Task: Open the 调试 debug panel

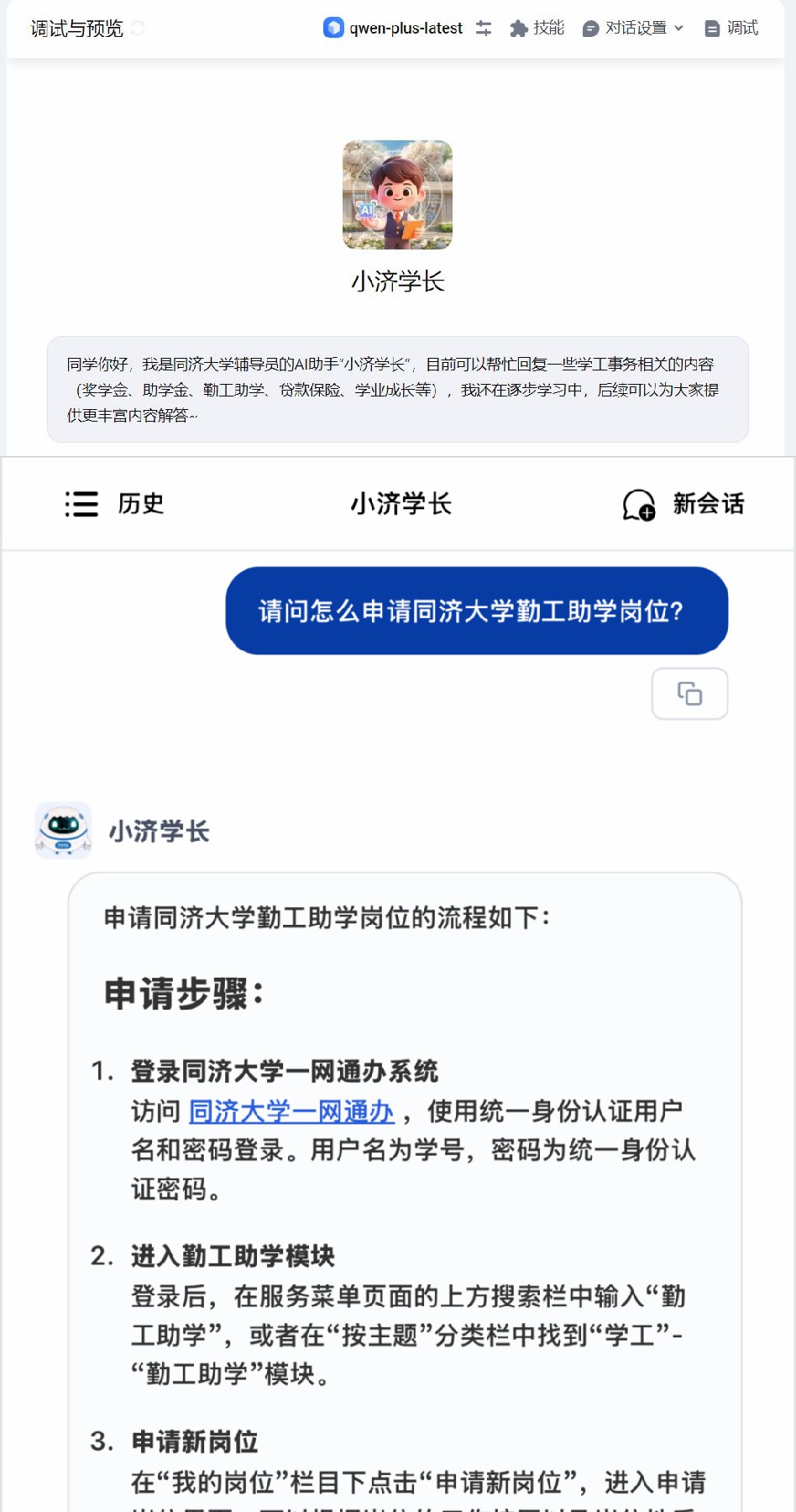Action: click(731, 29)
